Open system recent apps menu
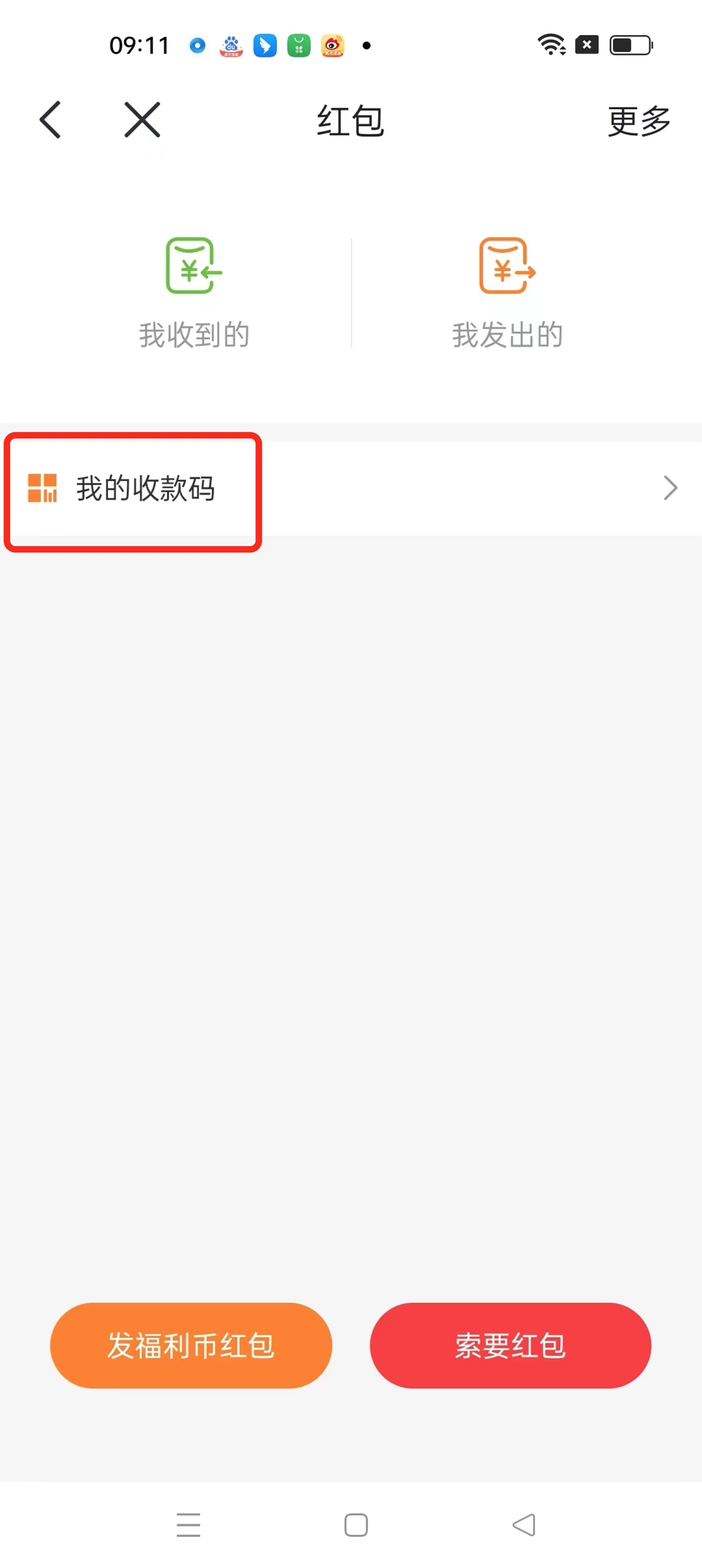 pos(188,1524)
